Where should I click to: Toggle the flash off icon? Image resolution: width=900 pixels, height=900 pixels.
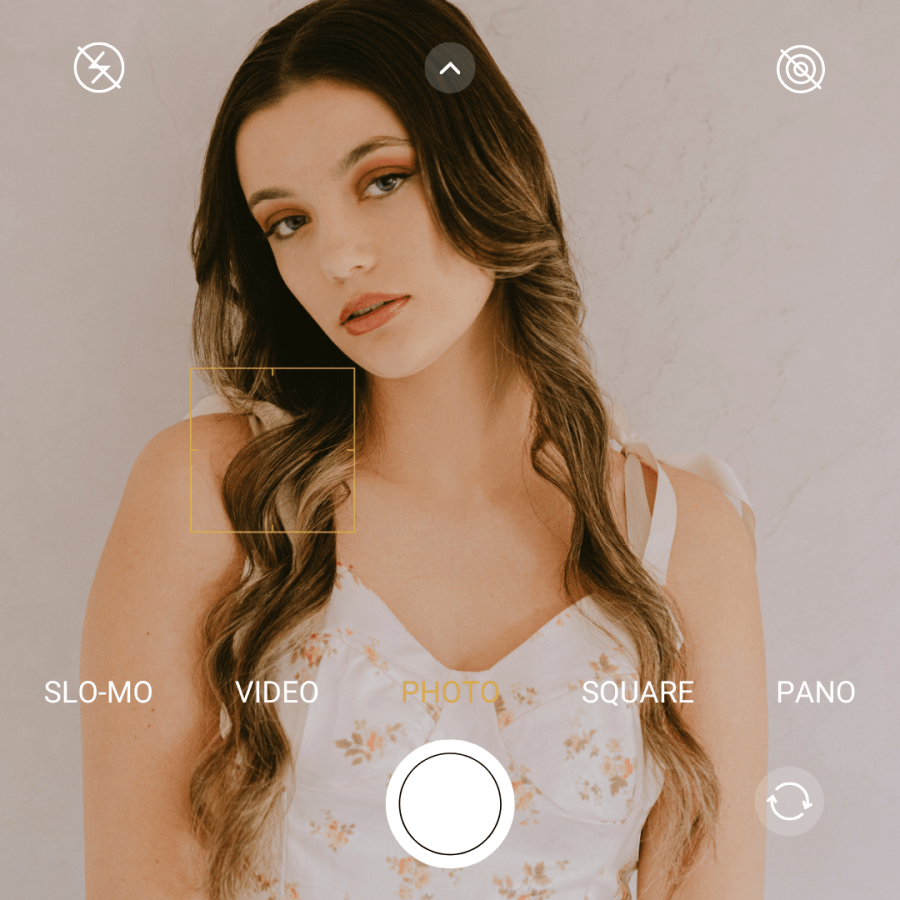99,69
